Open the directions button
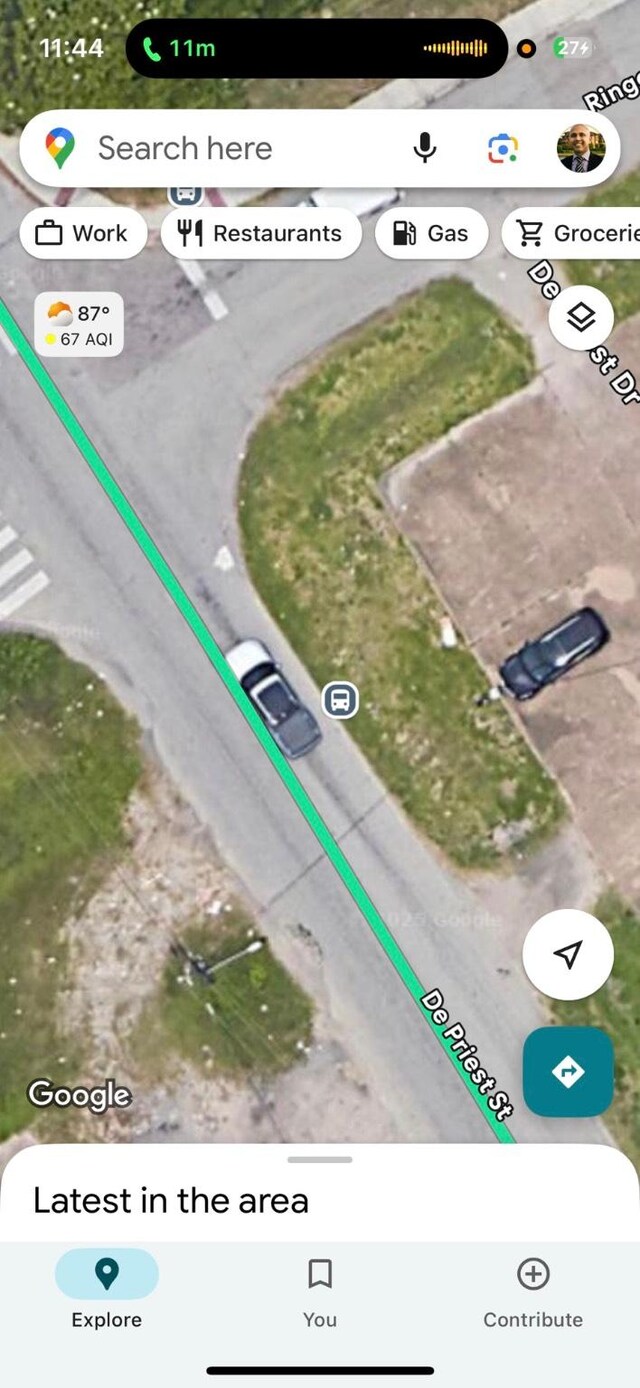640x1388 pixels. point(567,1071)
